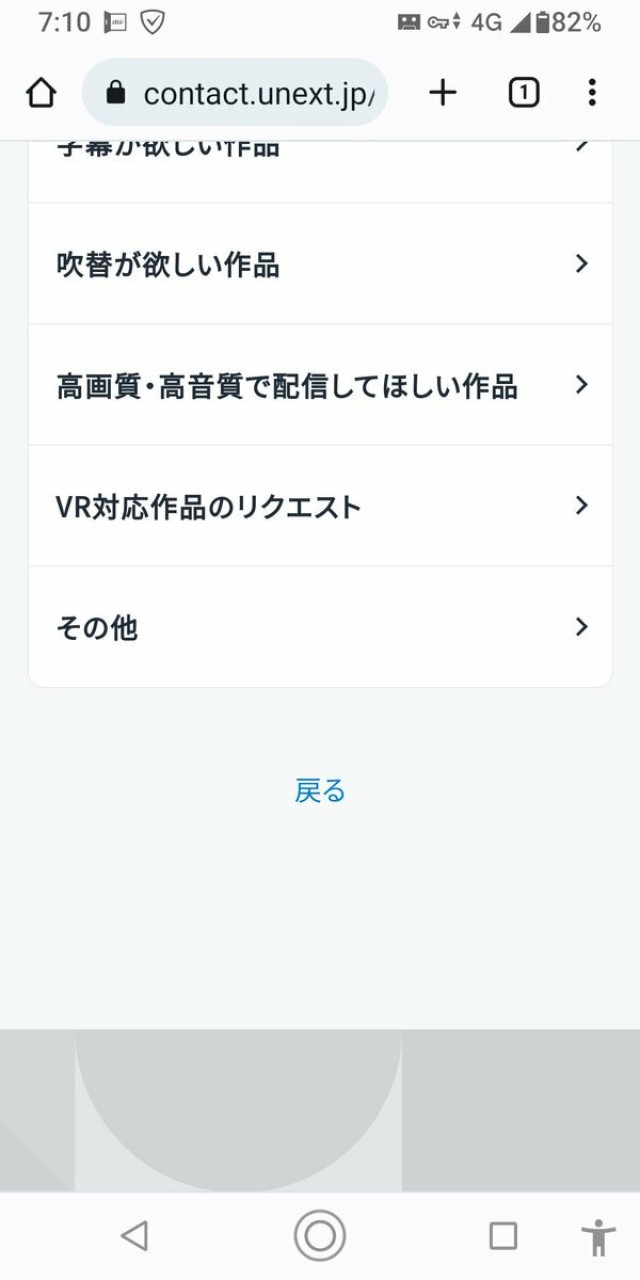Tap the system back button

tap(134, 1236)
